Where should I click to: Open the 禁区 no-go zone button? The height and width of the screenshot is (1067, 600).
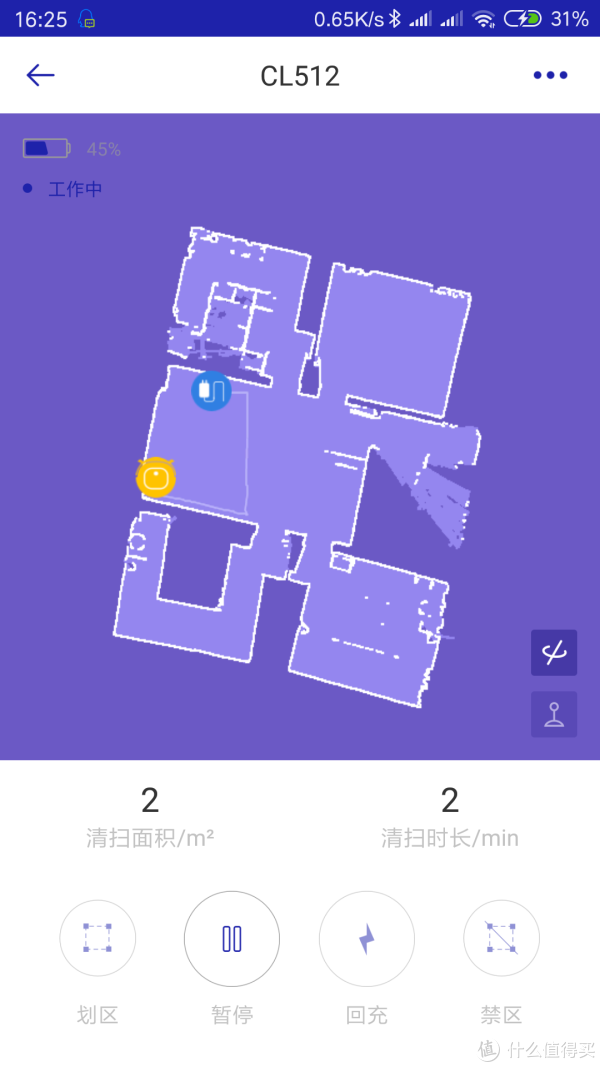501,938
